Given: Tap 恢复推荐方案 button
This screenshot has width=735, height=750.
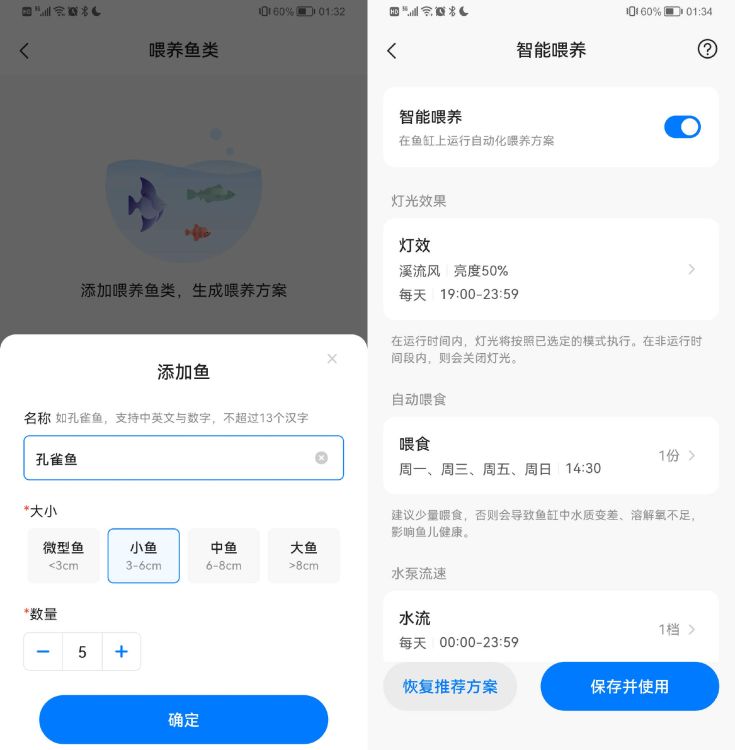Looking at the screenshot, I should pyautogui.click(x=450, y=686).
